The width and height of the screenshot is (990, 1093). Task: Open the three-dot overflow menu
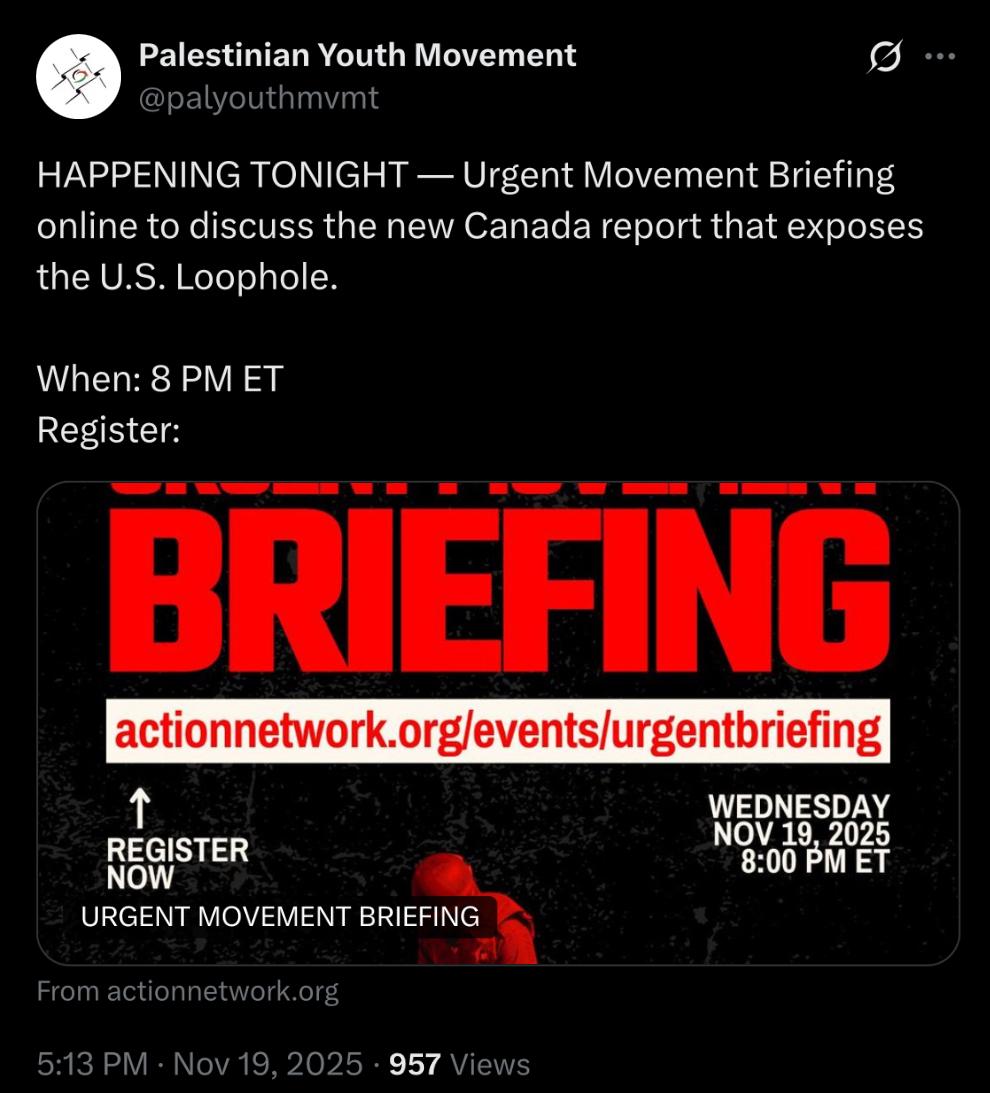[x=940, y=58]
